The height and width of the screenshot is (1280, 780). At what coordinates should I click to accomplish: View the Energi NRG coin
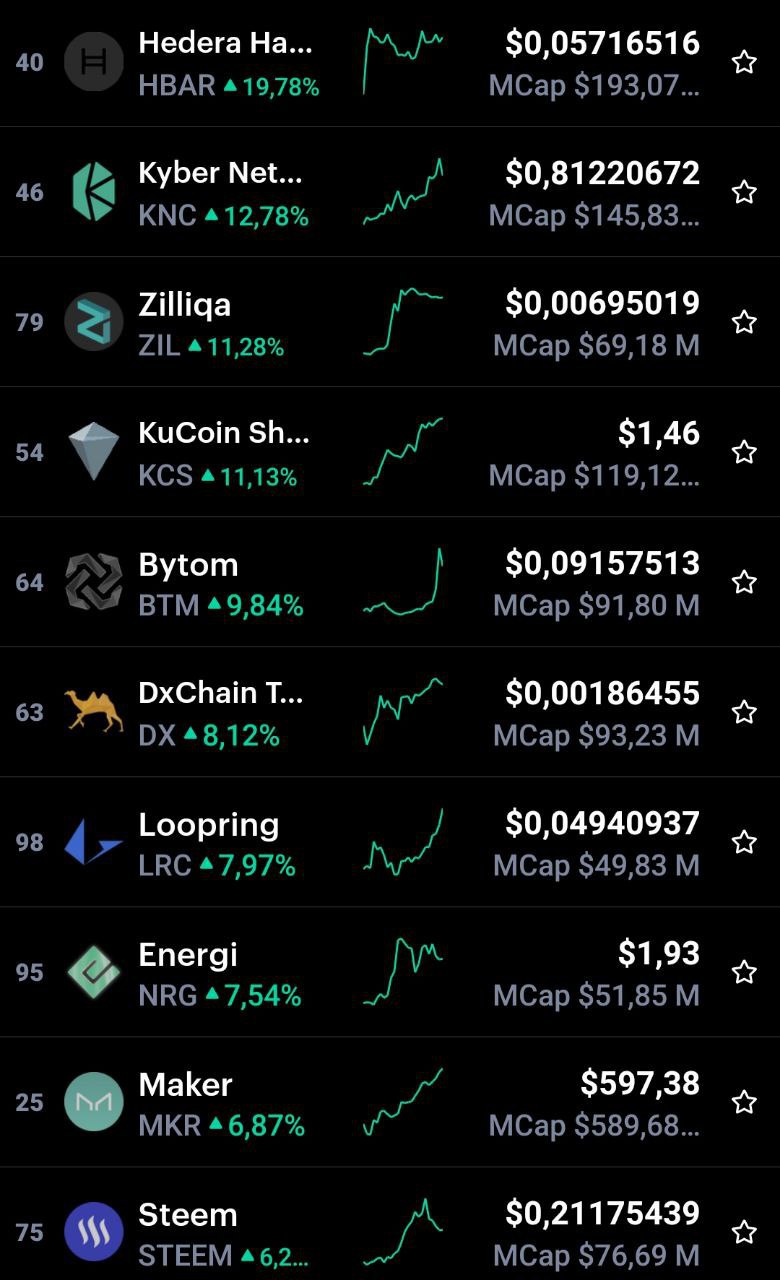pyautogui.click(x=390, y=972)
